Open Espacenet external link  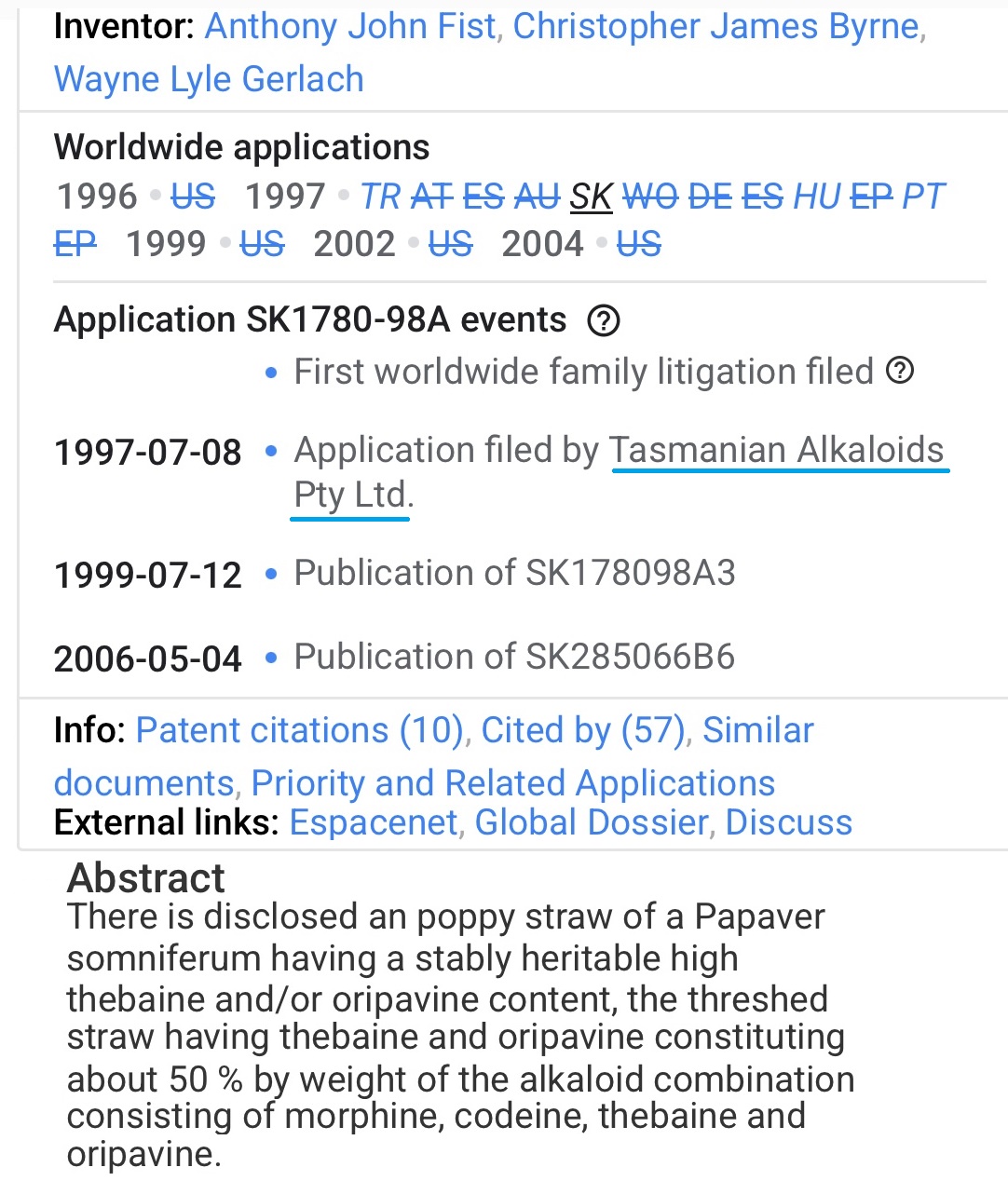(375, 822)
